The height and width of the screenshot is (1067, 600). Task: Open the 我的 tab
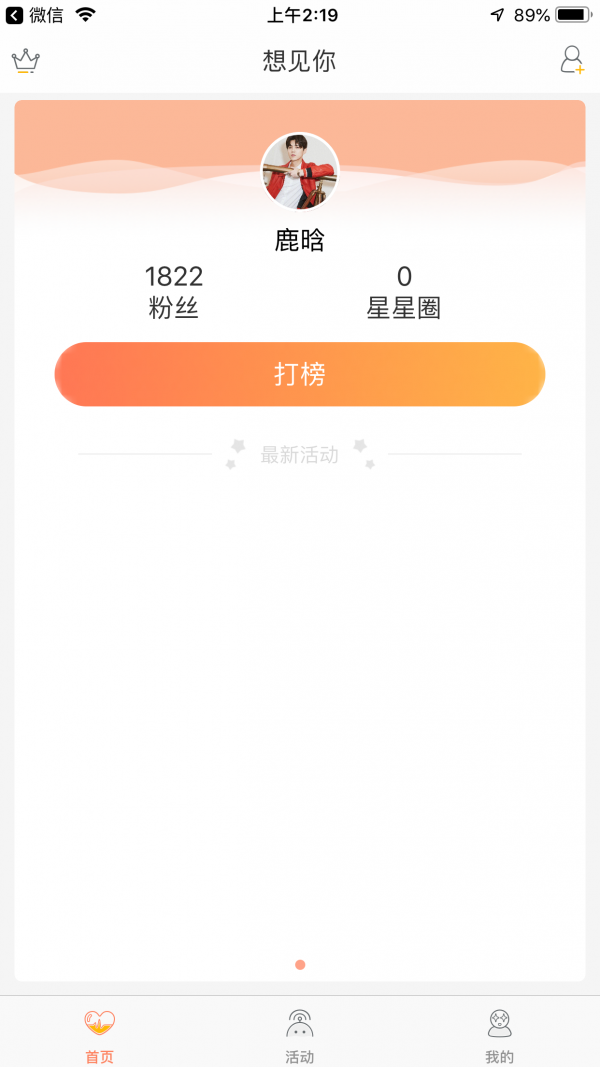pos(499,1035)
